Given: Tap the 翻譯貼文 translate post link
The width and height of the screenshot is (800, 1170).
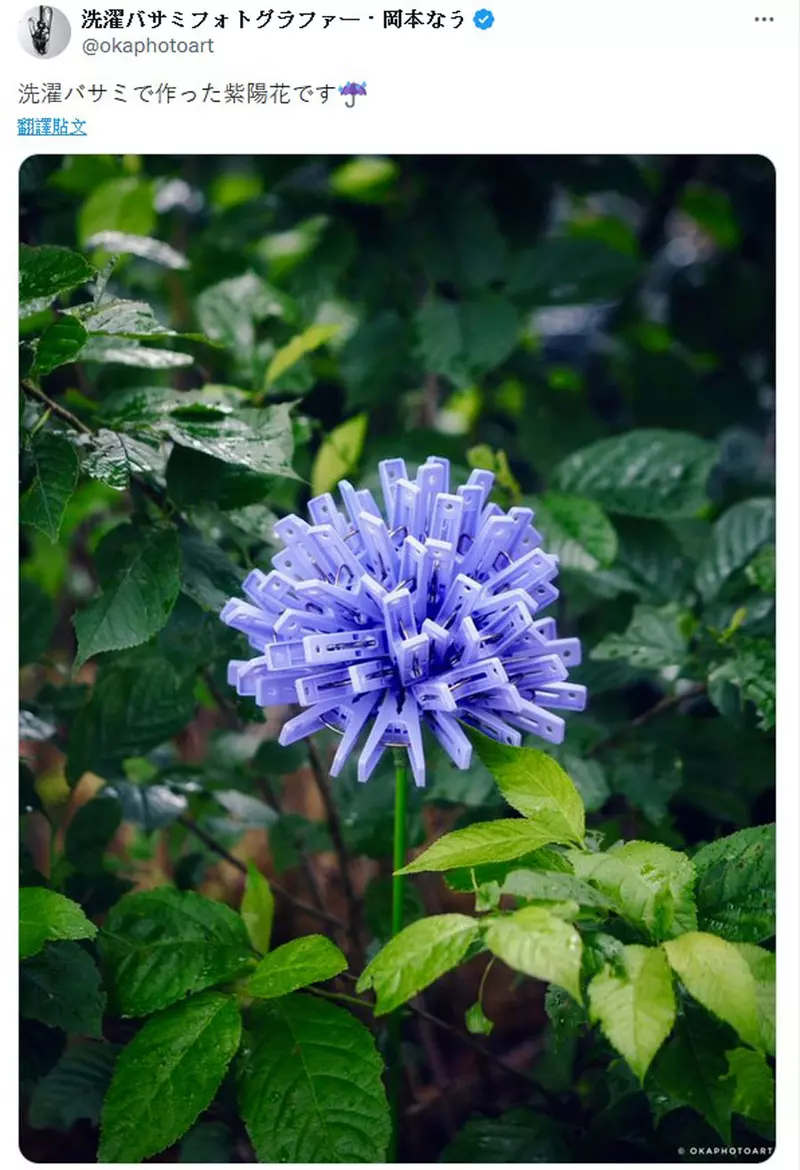Looking at the screenshot, I should tap(52, 127).
